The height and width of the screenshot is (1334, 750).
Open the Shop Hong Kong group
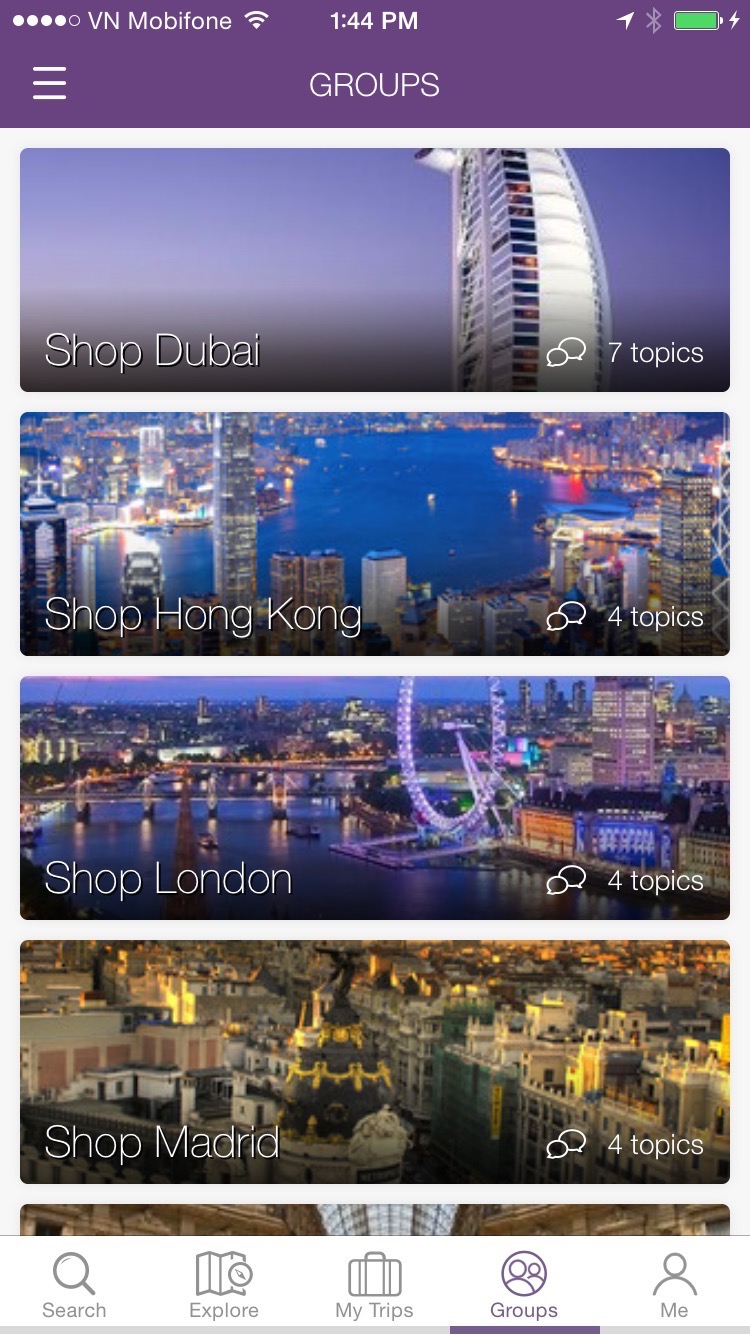(x=374, y=534)
